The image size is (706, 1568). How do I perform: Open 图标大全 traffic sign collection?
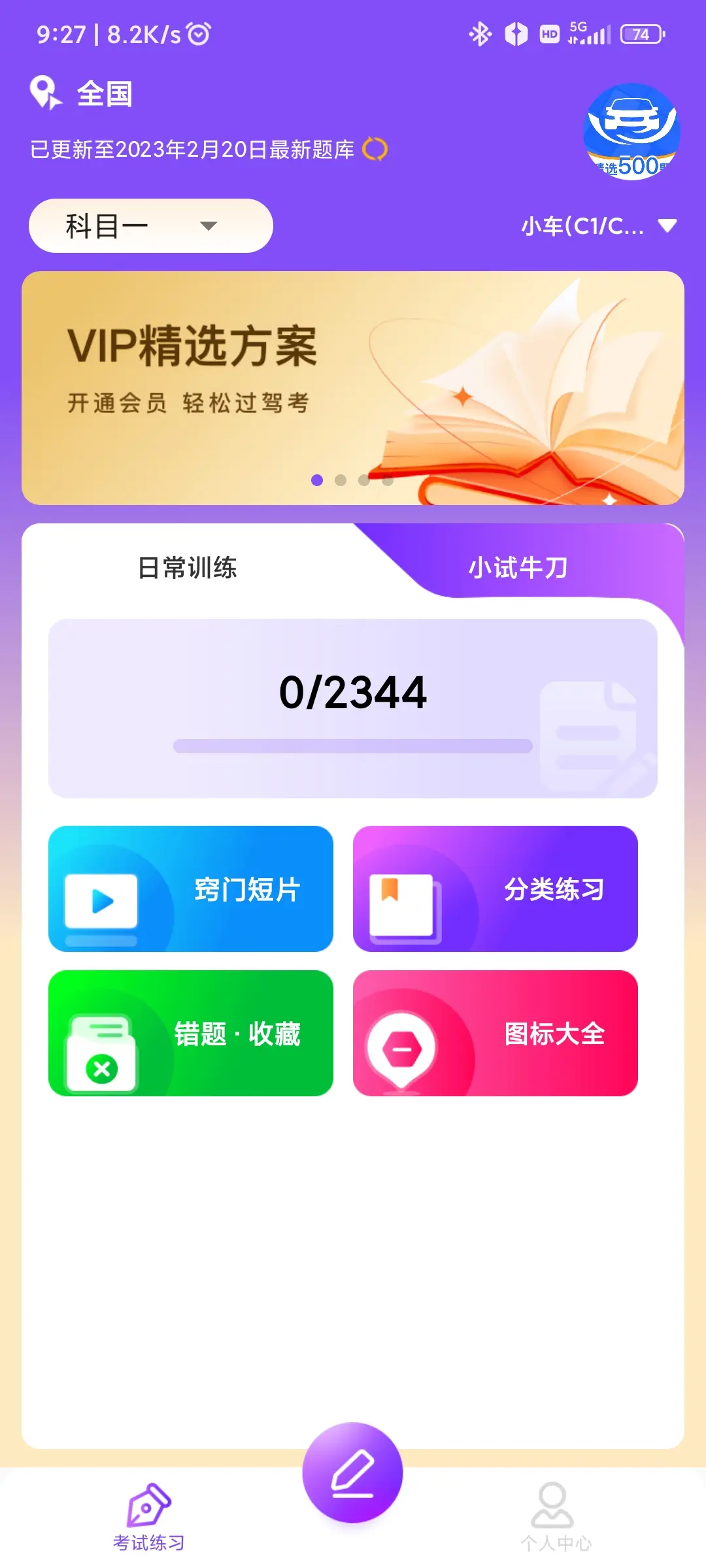click(x=495, y=1034)
